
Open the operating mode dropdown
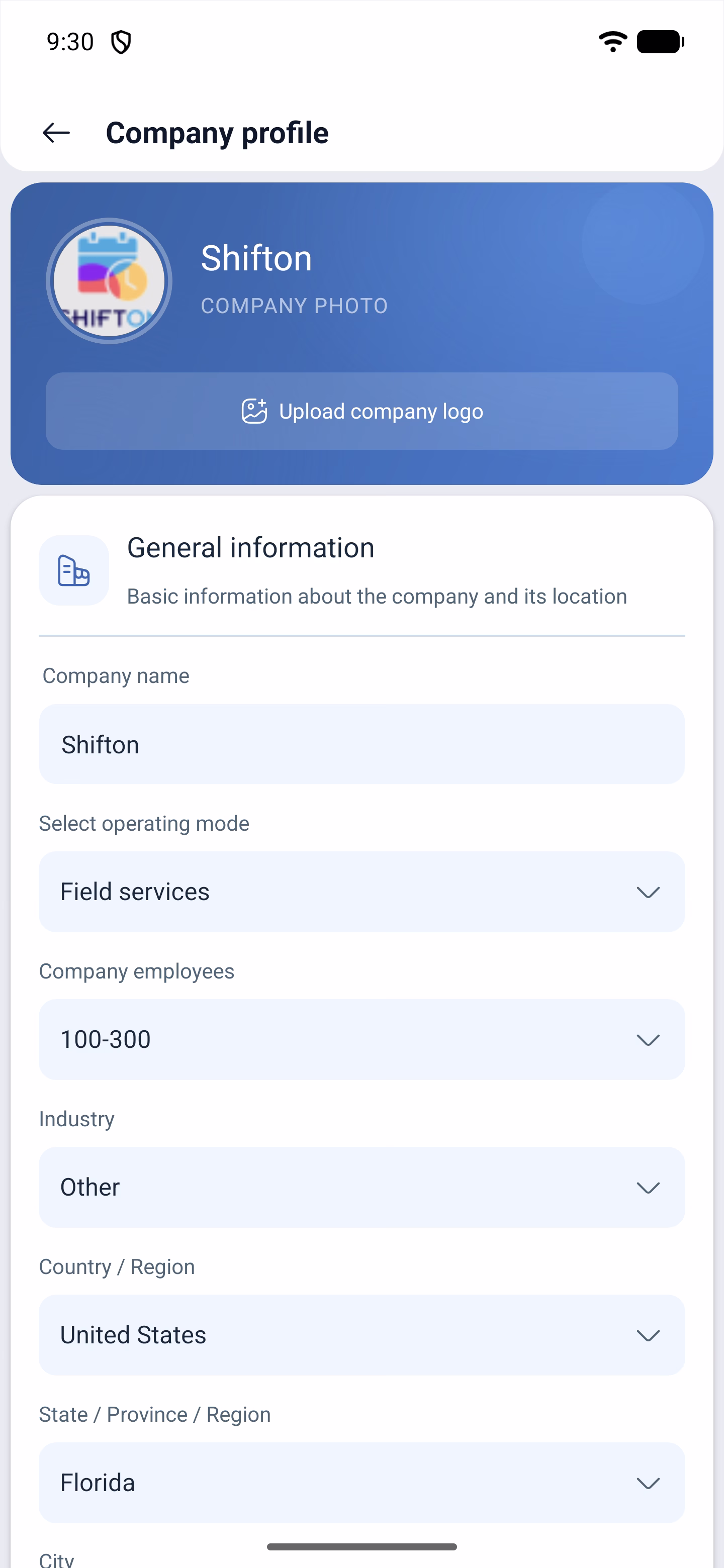361,892
